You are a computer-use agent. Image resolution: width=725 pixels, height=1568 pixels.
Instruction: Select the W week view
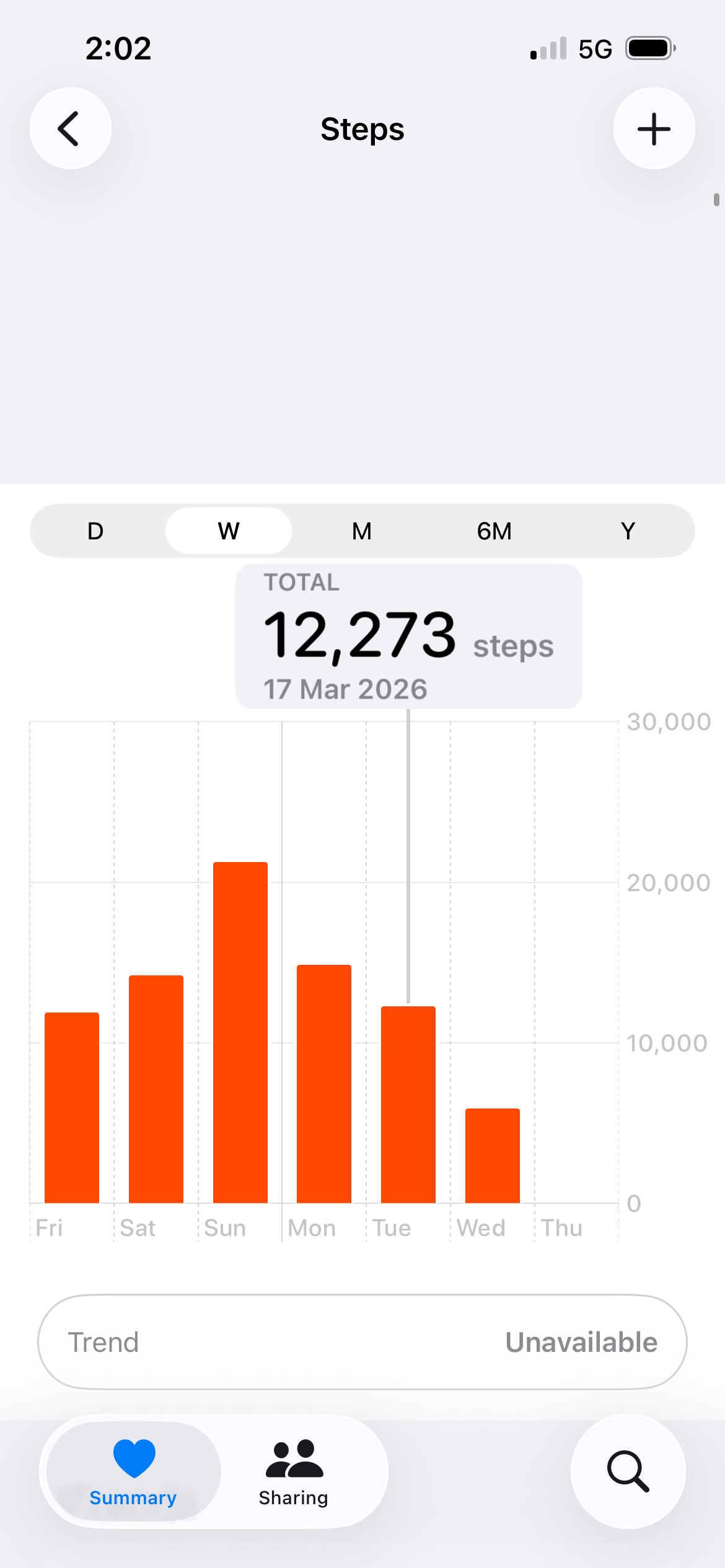click(x=229, y=531)
